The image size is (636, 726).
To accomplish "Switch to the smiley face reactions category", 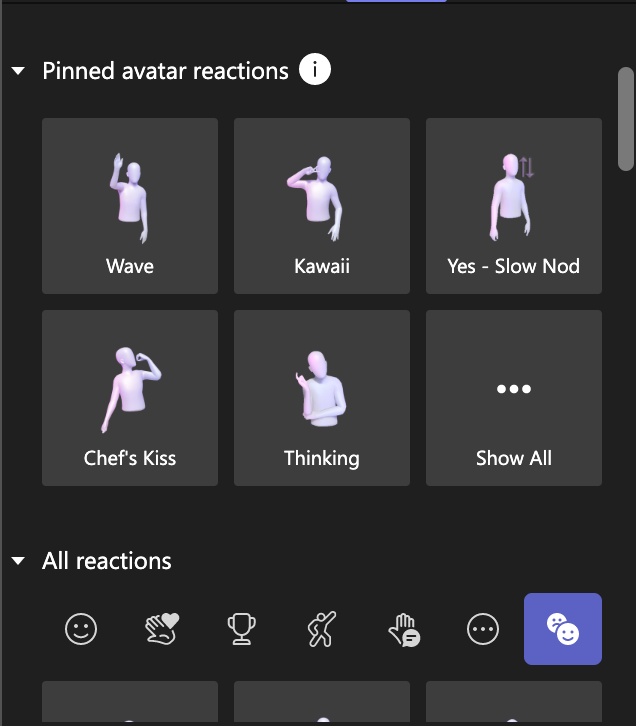I will tap(79, 629).
